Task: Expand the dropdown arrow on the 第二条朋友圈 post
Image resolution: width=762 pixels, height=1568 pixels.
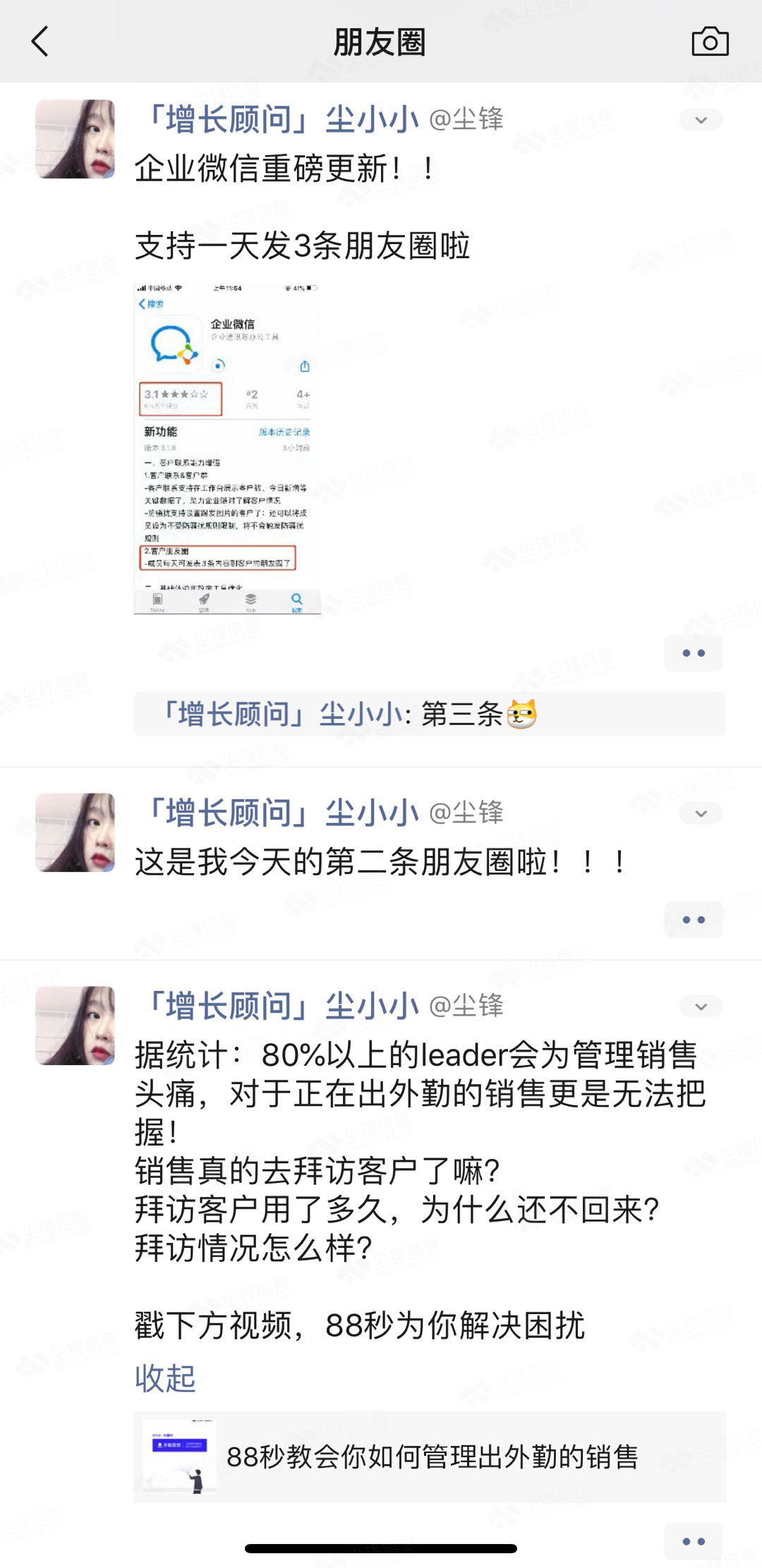Action: pyautogui.click(x=701, y=813)
